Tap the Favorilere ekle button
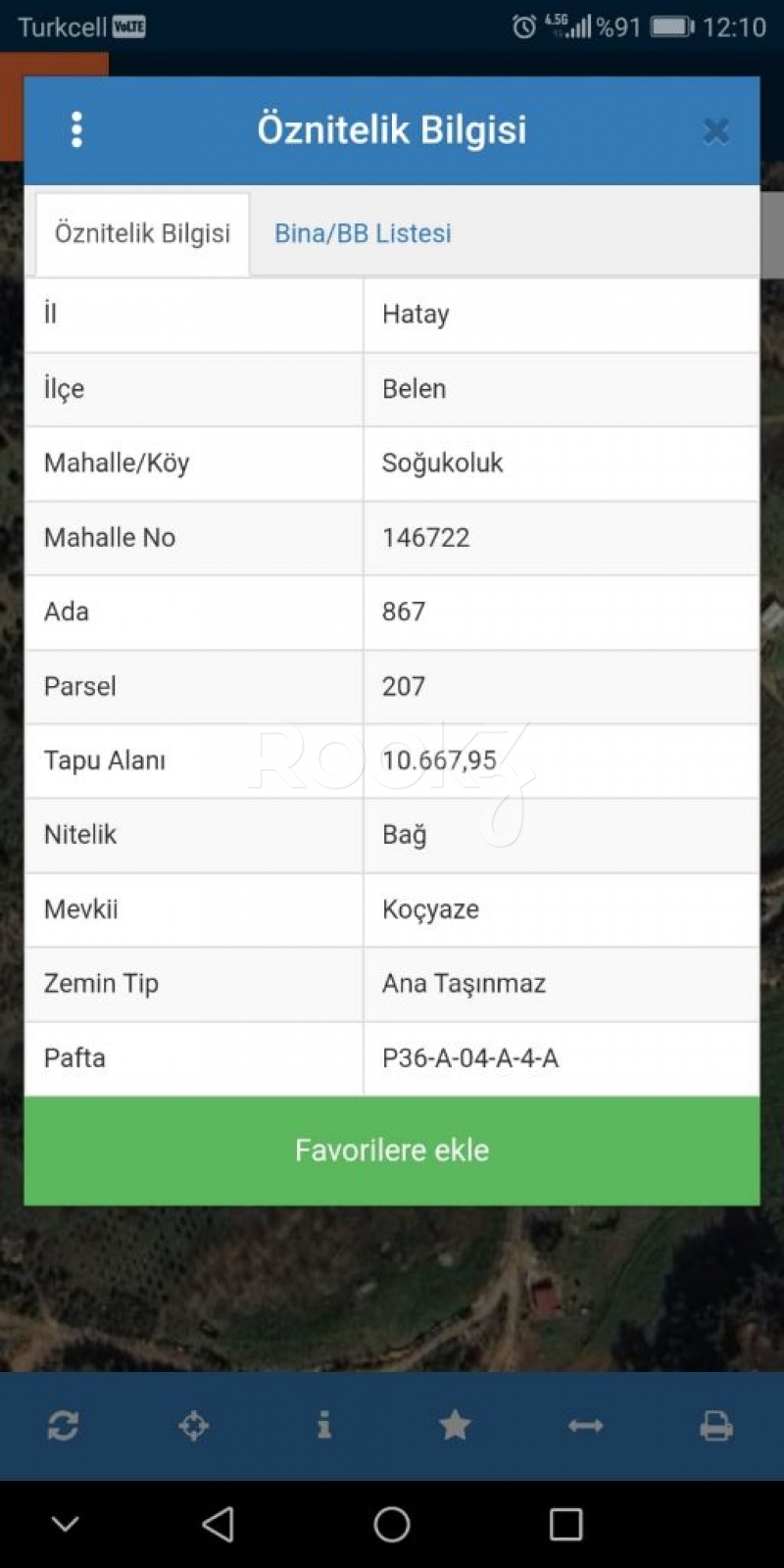Screen dimensions: 784x1568 (x=392, y=1150)
